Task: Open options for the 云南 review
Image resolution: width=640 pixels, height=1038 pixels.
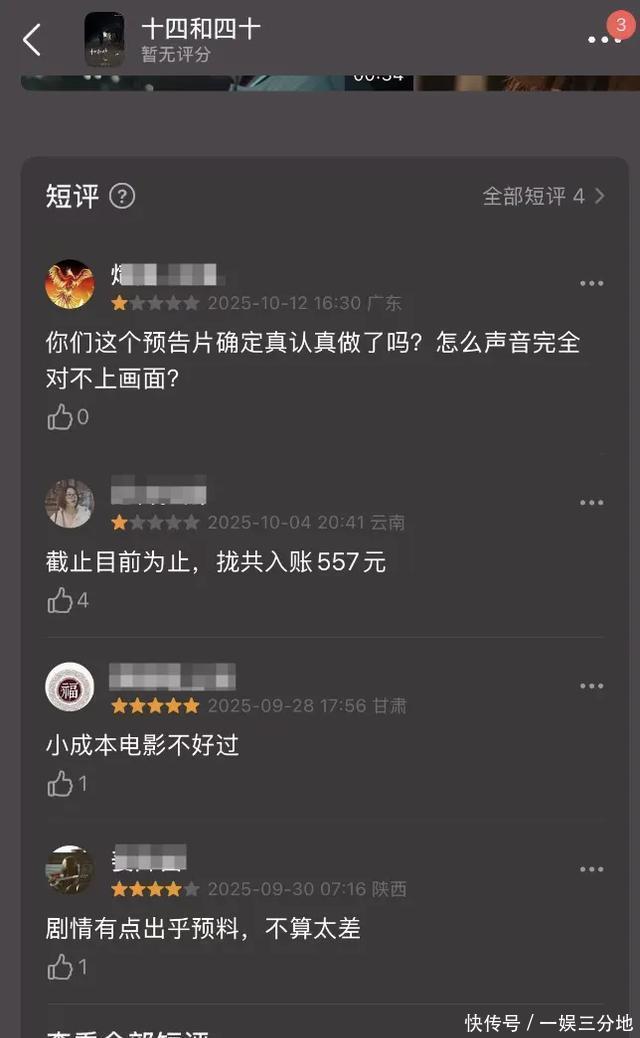Action: (592, 502)
